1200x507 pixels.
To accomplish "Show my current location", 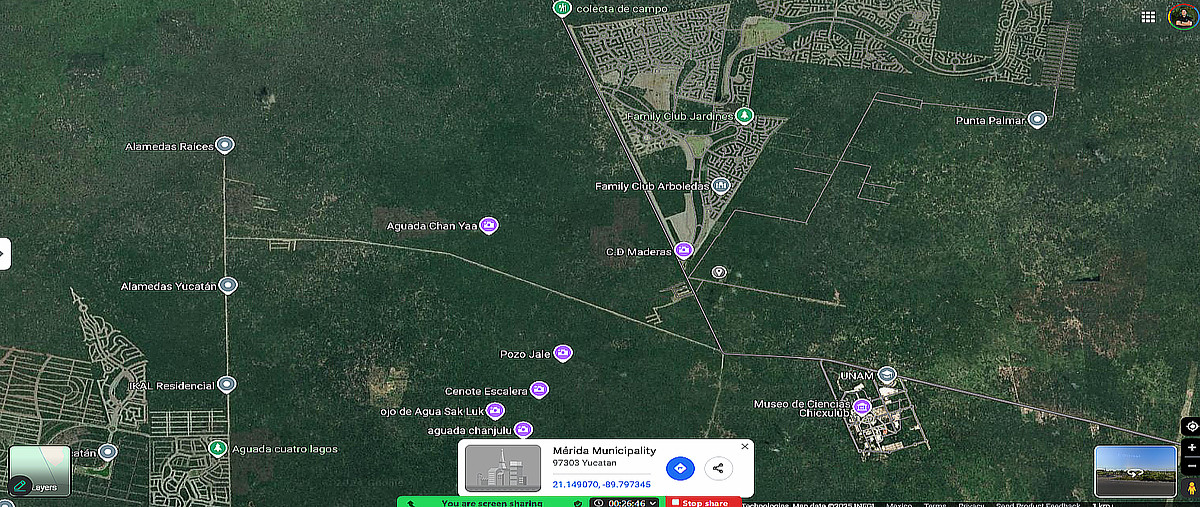I will pos(1190,425).
